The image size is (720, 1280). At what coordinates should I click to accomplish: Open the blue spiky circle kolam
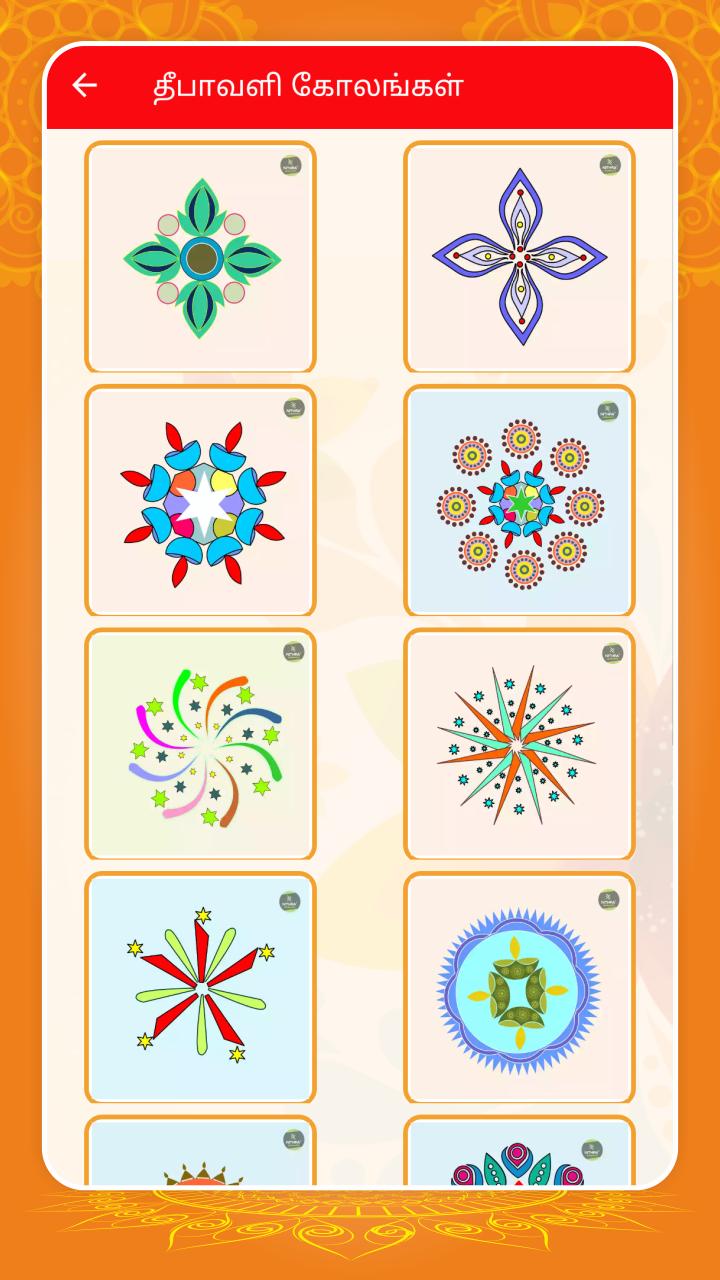point(519,988)
